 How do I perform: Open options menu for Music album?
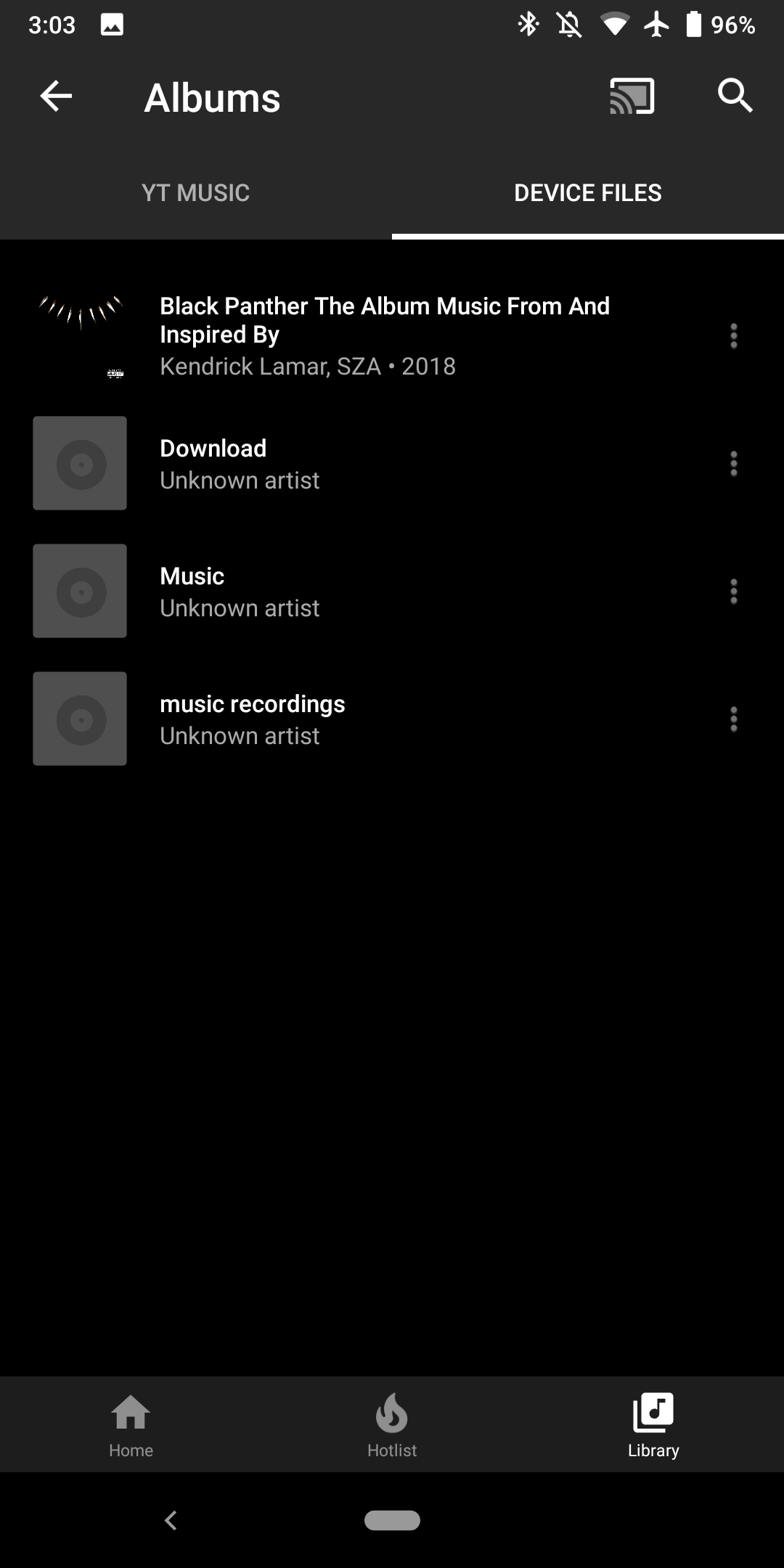pos(733,591)
